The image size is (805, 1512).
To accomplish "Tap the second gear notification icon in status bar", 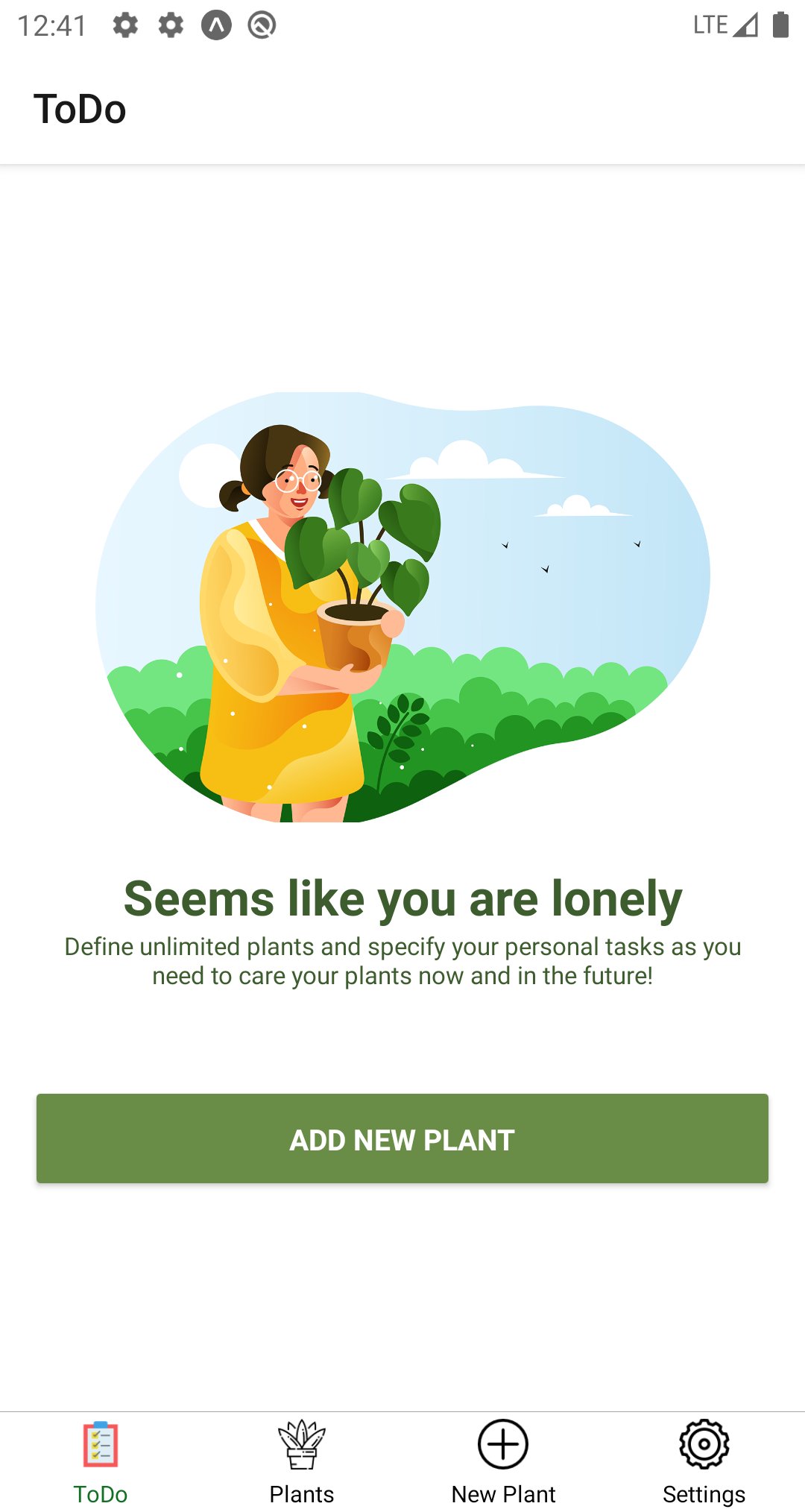I will [170, 25].
